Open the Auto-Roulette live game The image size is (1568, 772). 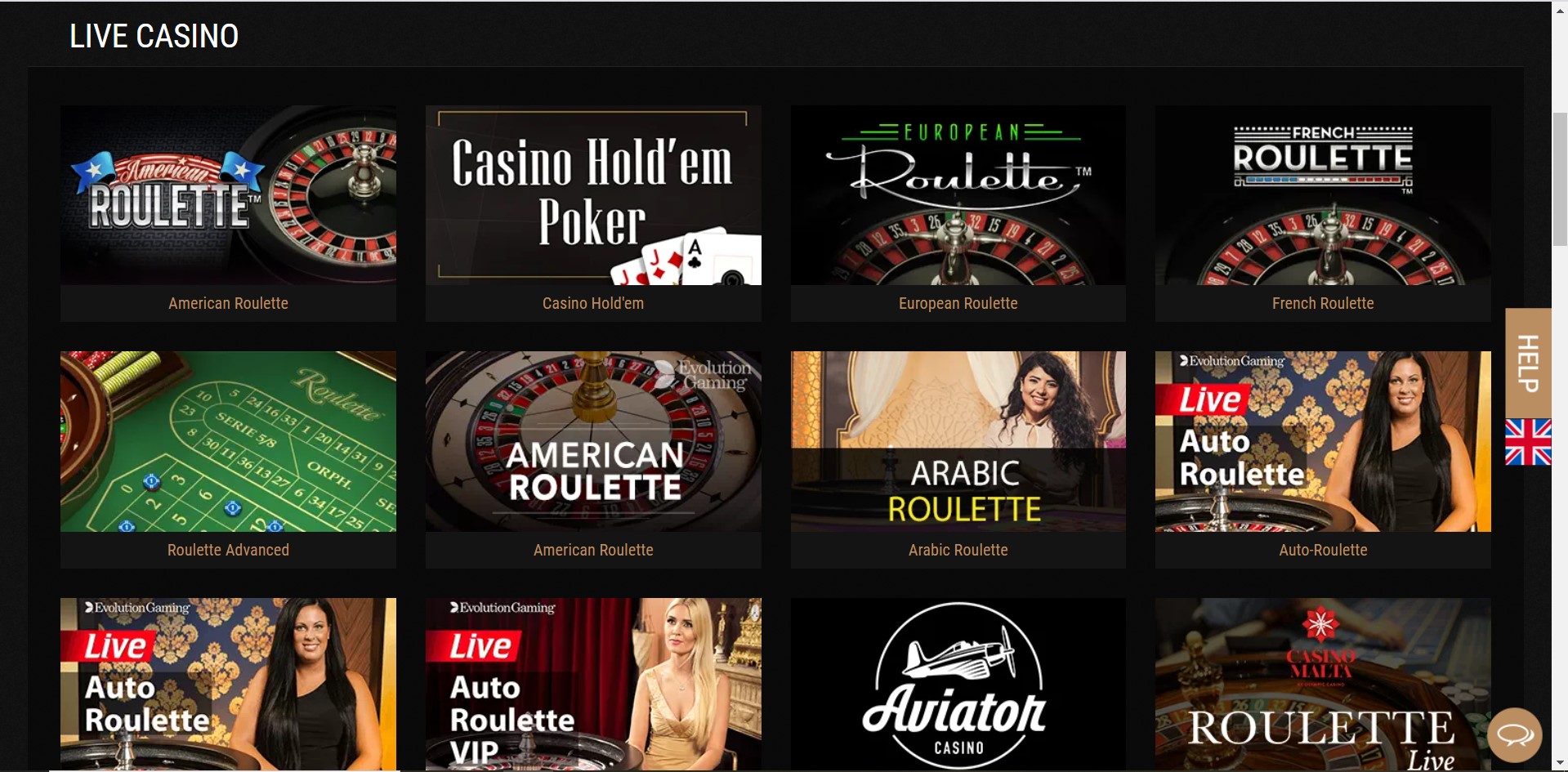[x=1323, y=442]
